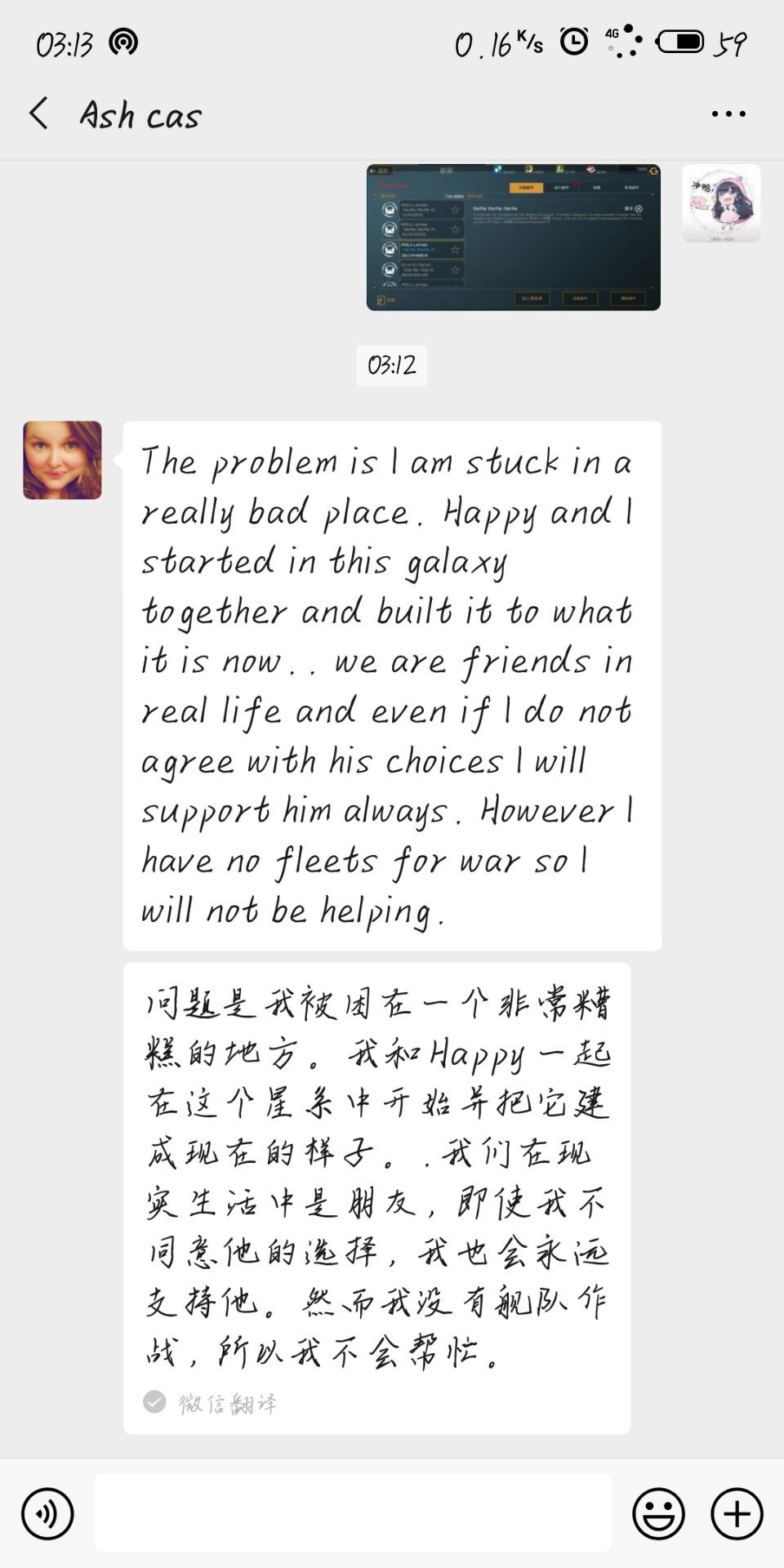Screen dimensions: 784x1568
Task: Open the emoji sticker panel
Action: tap(658, 1513)
